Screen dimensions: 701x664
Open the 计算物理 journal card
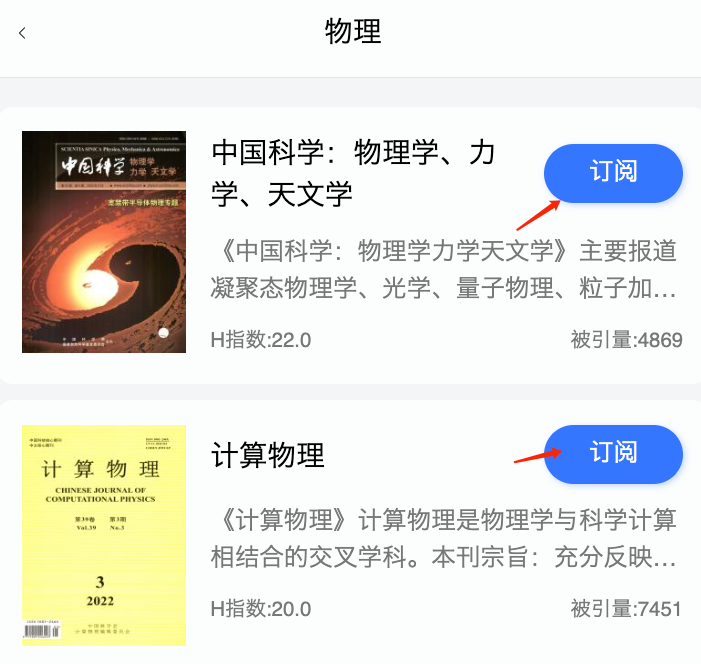tap(268, 455)
